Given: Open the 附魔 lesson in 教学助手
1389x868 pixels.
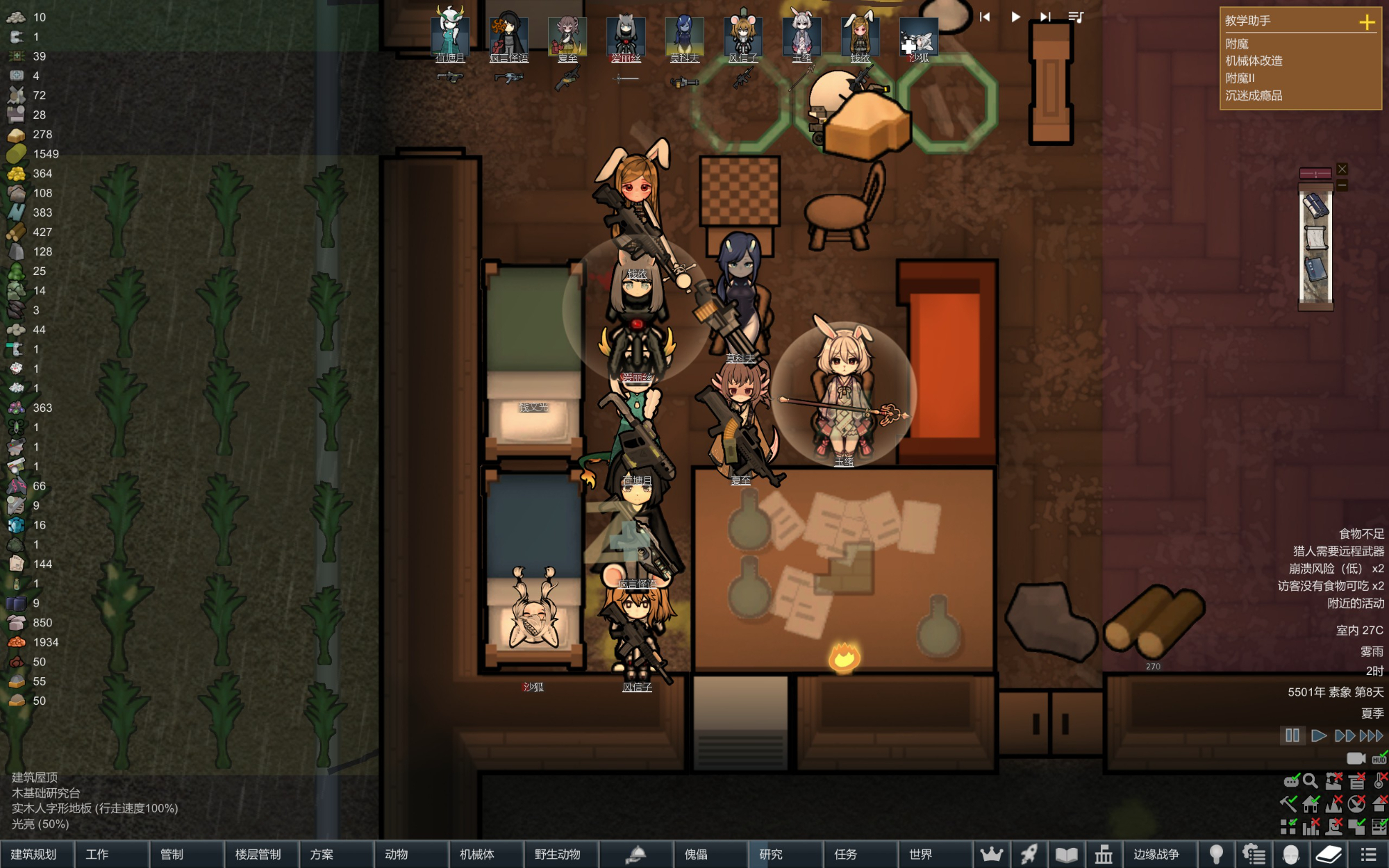Looking at the screenshot, I should (1237, 44).
